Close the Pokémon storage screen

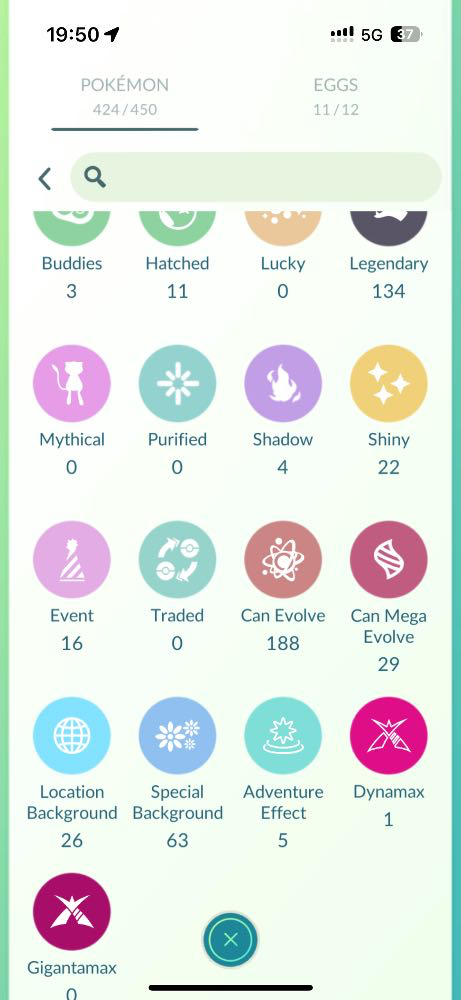[231, 939]
